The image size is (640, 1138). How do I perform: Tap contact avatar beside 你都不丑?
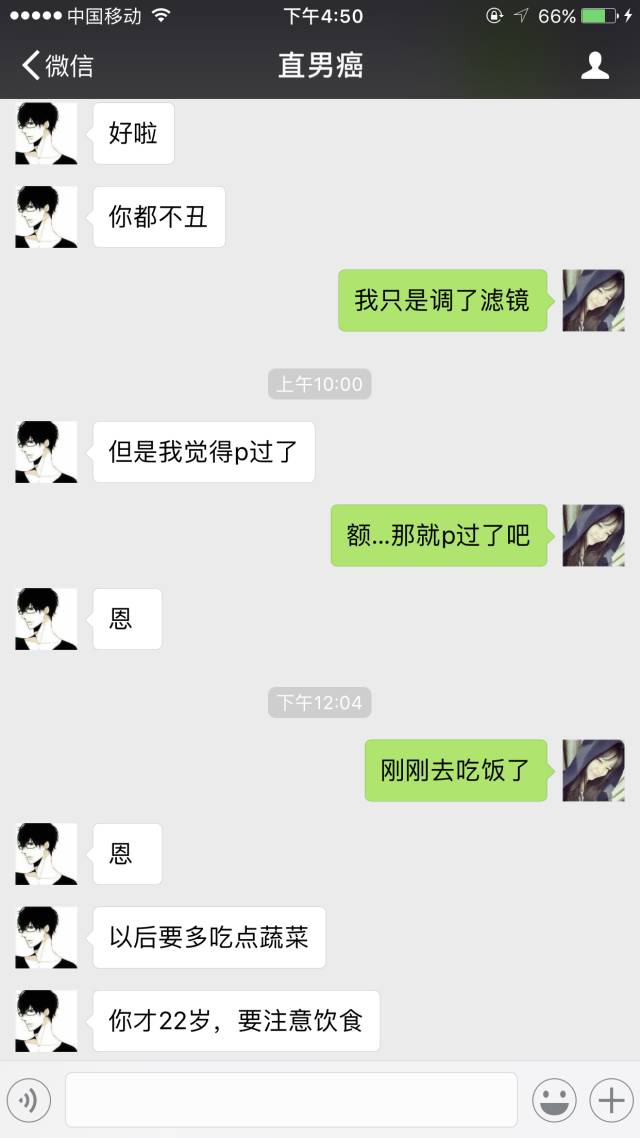coord(46,217)
